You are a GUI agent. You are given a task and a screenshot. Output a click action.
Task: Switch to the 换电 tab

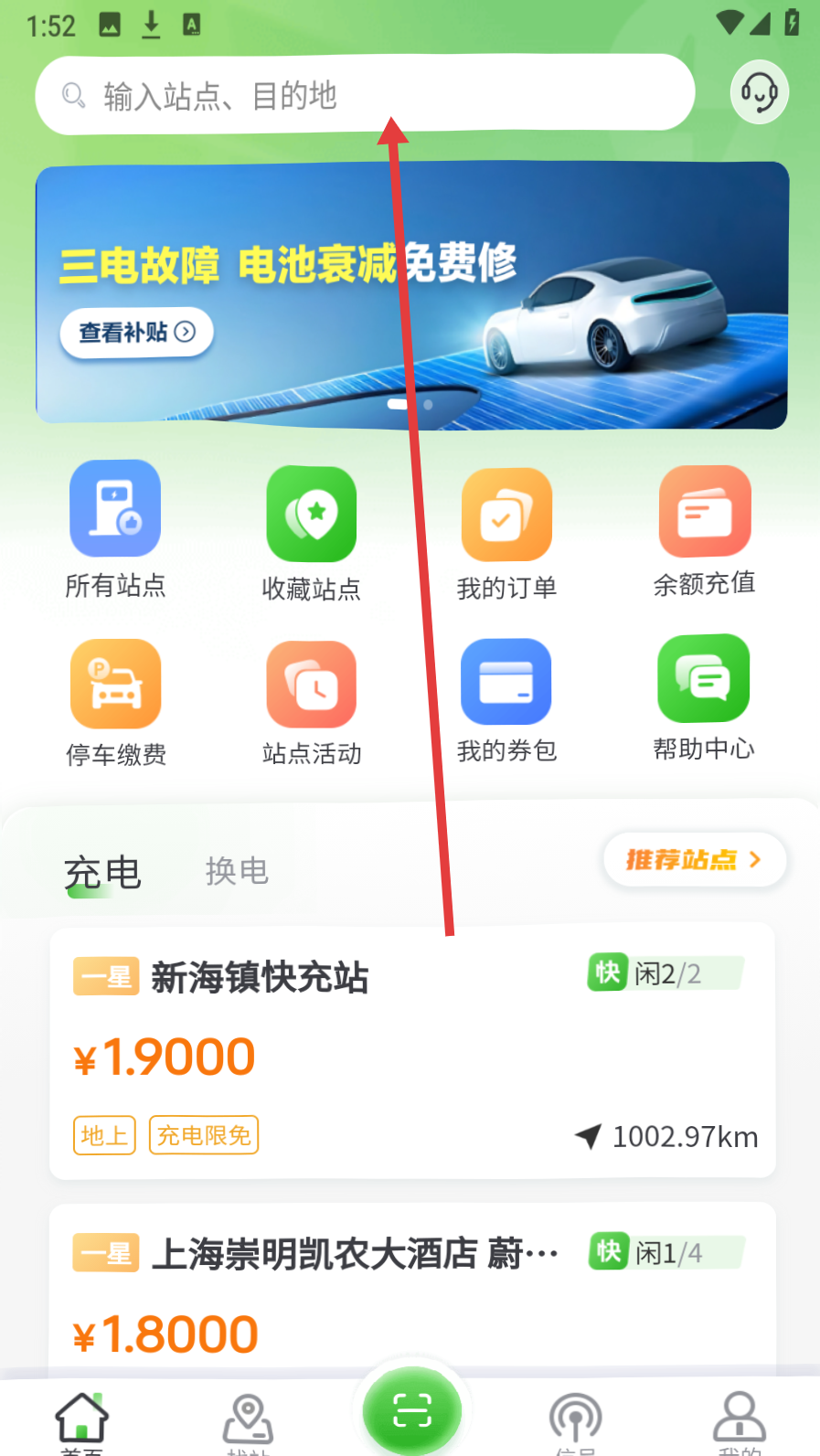pos(237,871)
